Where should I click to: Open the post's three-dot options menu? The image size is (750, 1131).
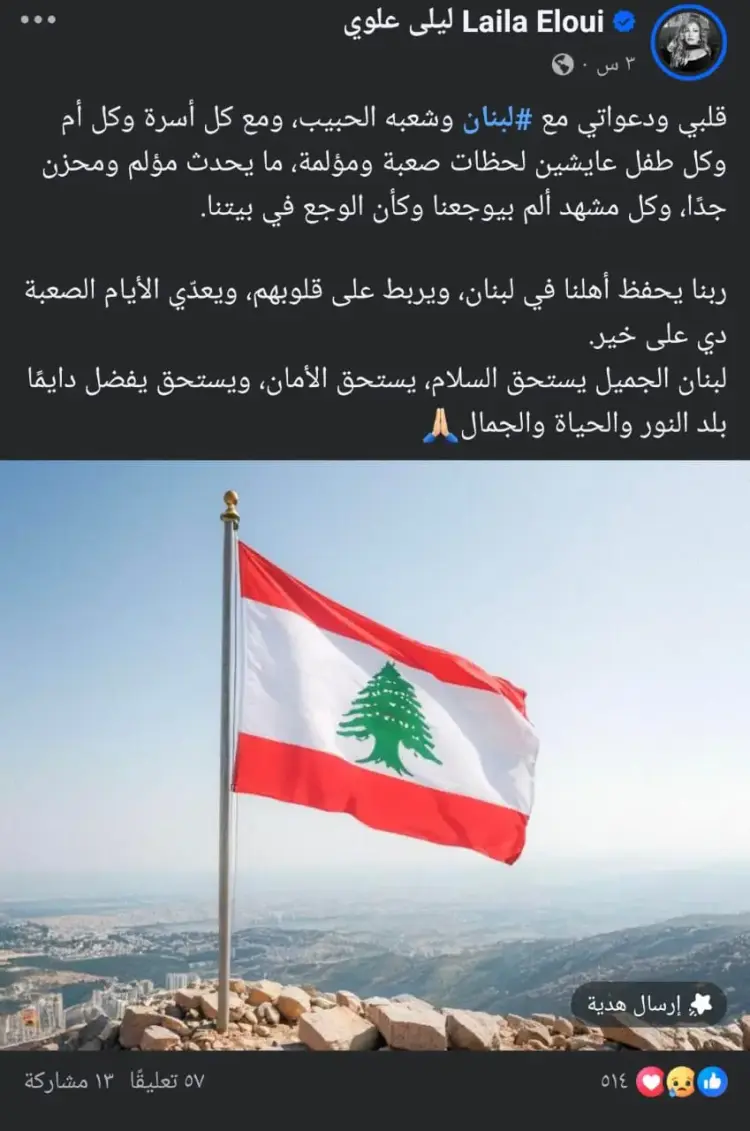pos(38,20)
